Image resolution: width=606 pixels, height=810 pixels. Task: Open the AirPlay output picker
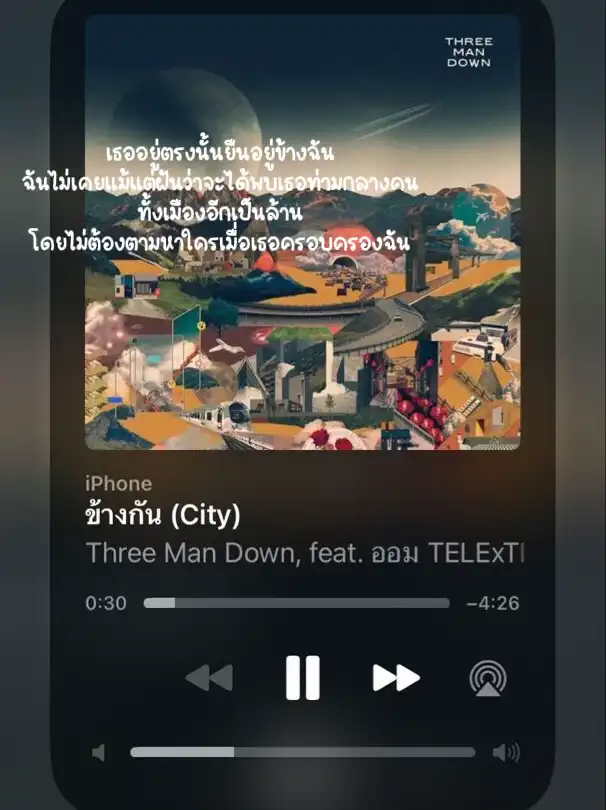coord(487,678)
